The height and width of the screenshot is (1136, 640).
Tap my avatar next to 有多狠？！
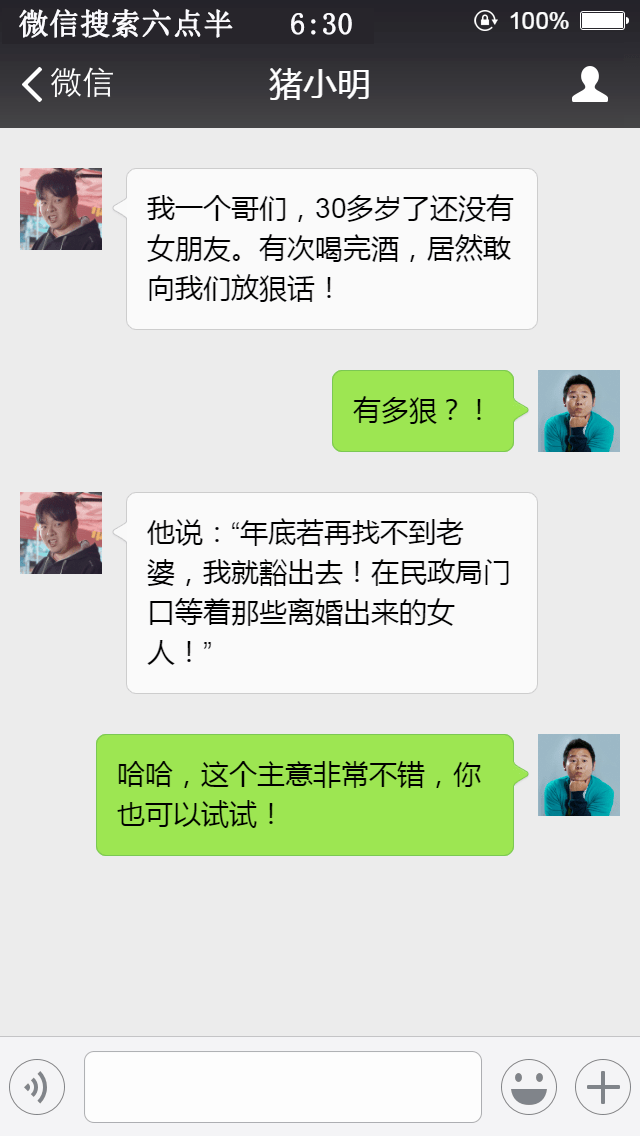point(578,411)
